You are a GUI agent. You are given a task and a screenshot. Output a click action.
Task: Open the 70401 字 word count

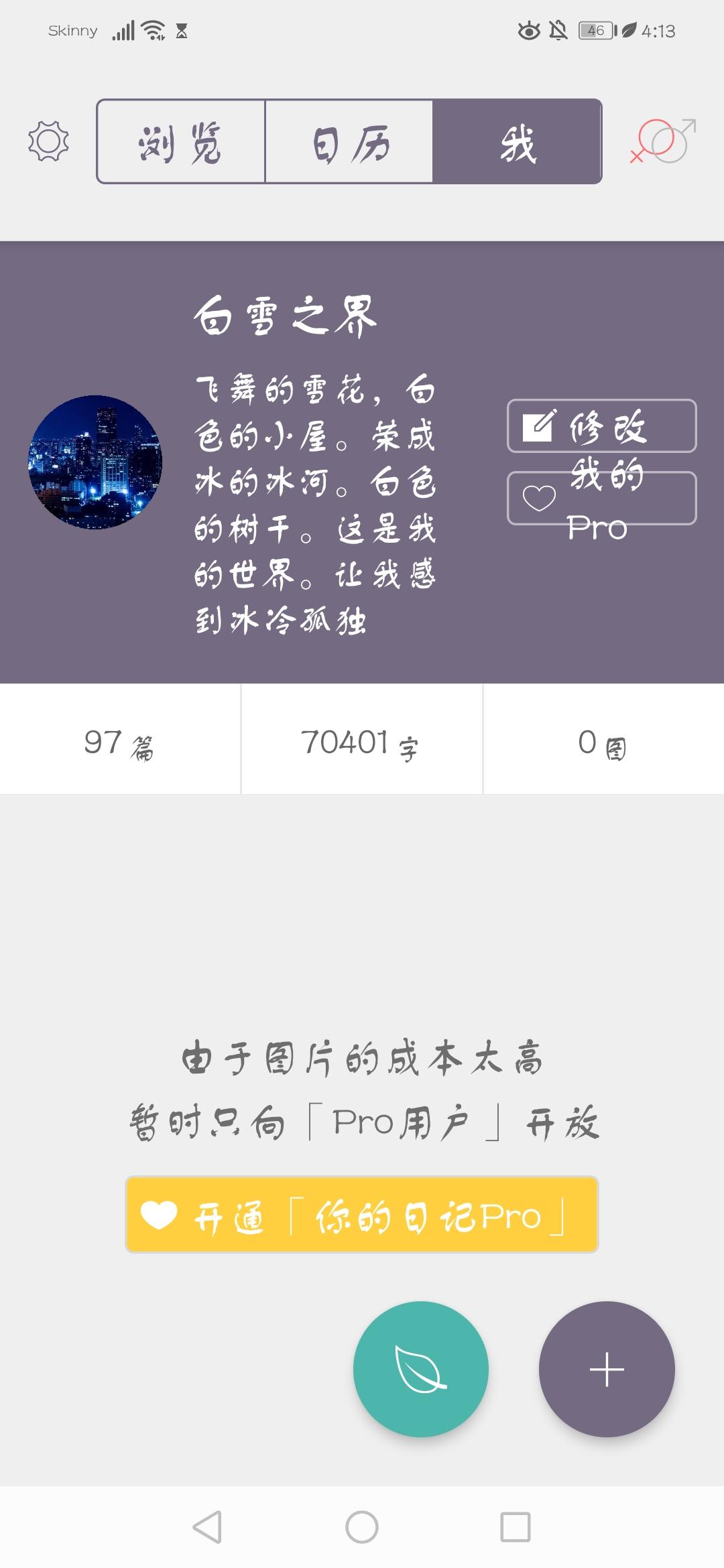361,740
